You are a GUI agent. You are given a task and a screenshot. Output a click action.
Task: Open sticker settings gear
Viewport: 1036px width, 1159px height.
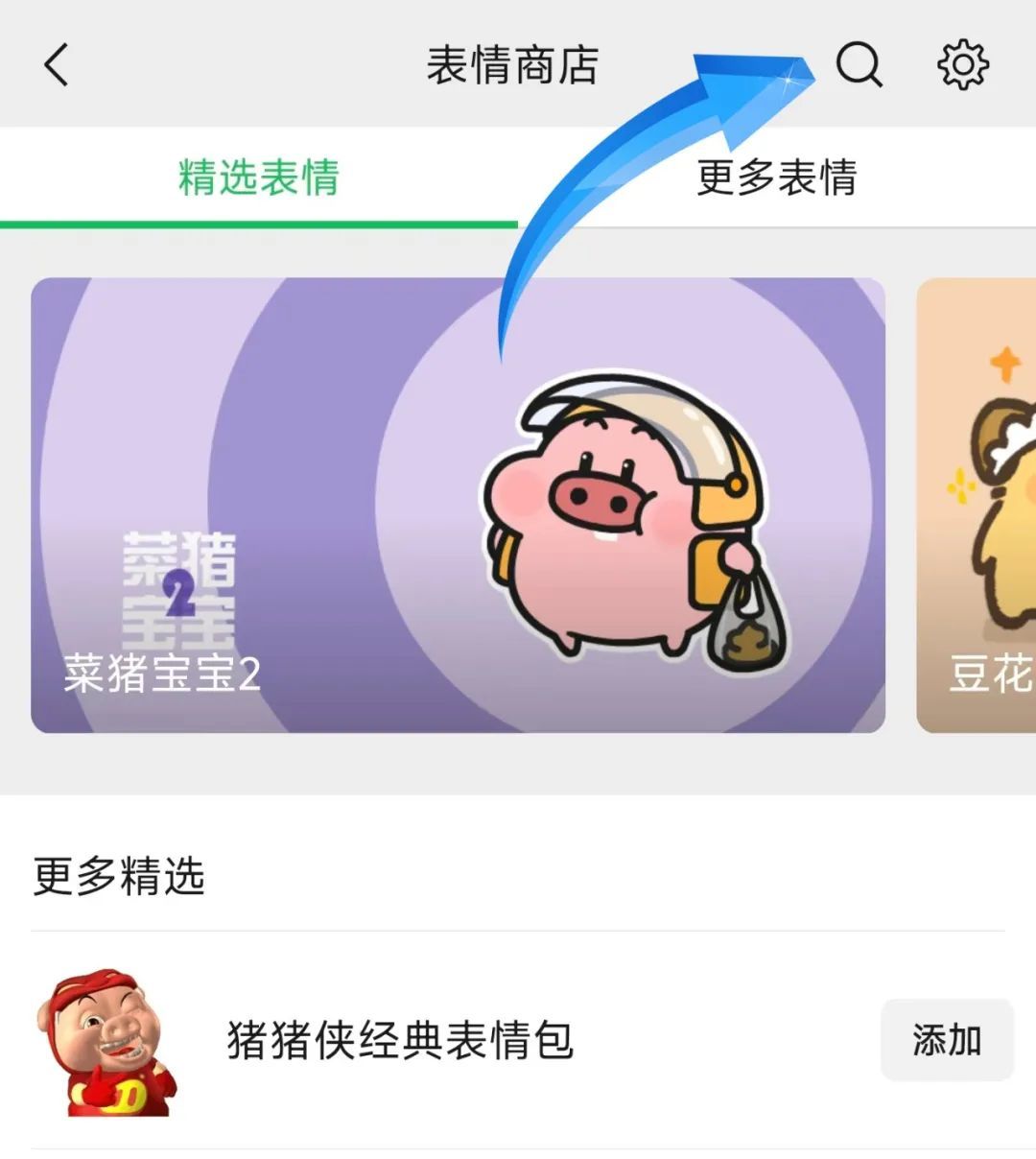(962, 65)
